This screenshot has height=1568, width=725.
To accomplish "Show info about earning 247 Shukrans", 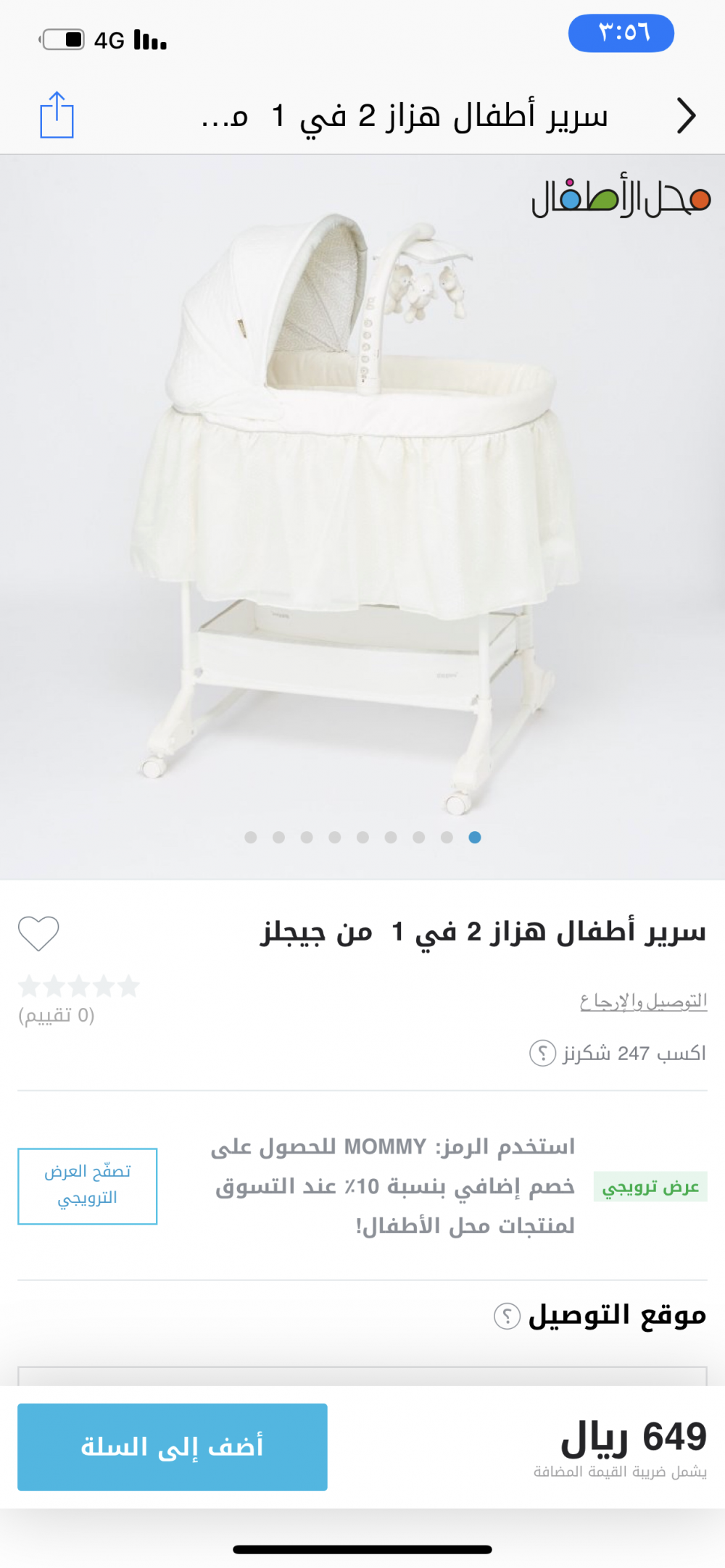I will click(542, 1053).
